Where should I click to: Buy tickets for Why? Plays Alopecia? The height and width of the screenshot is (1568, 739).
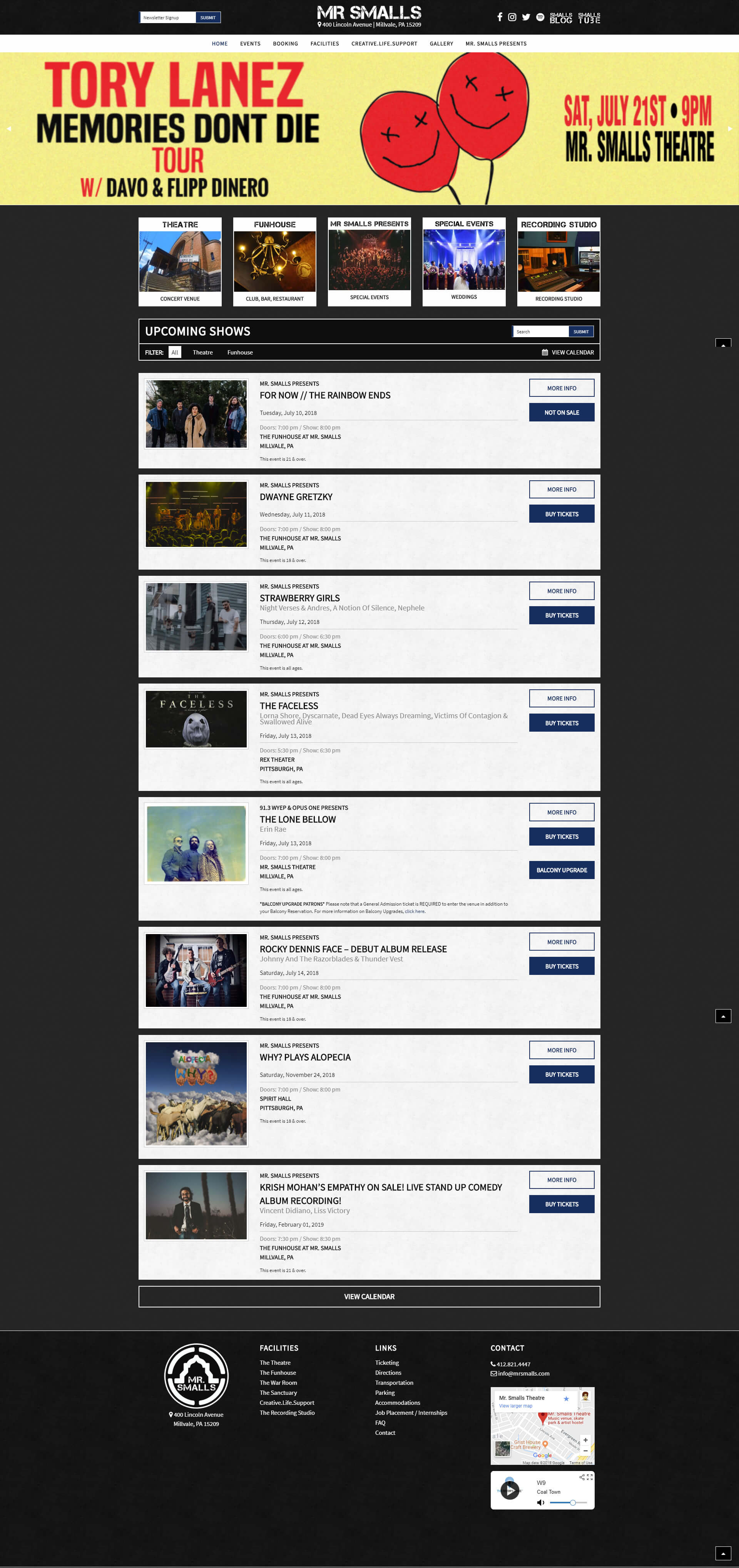(561, 1074)
